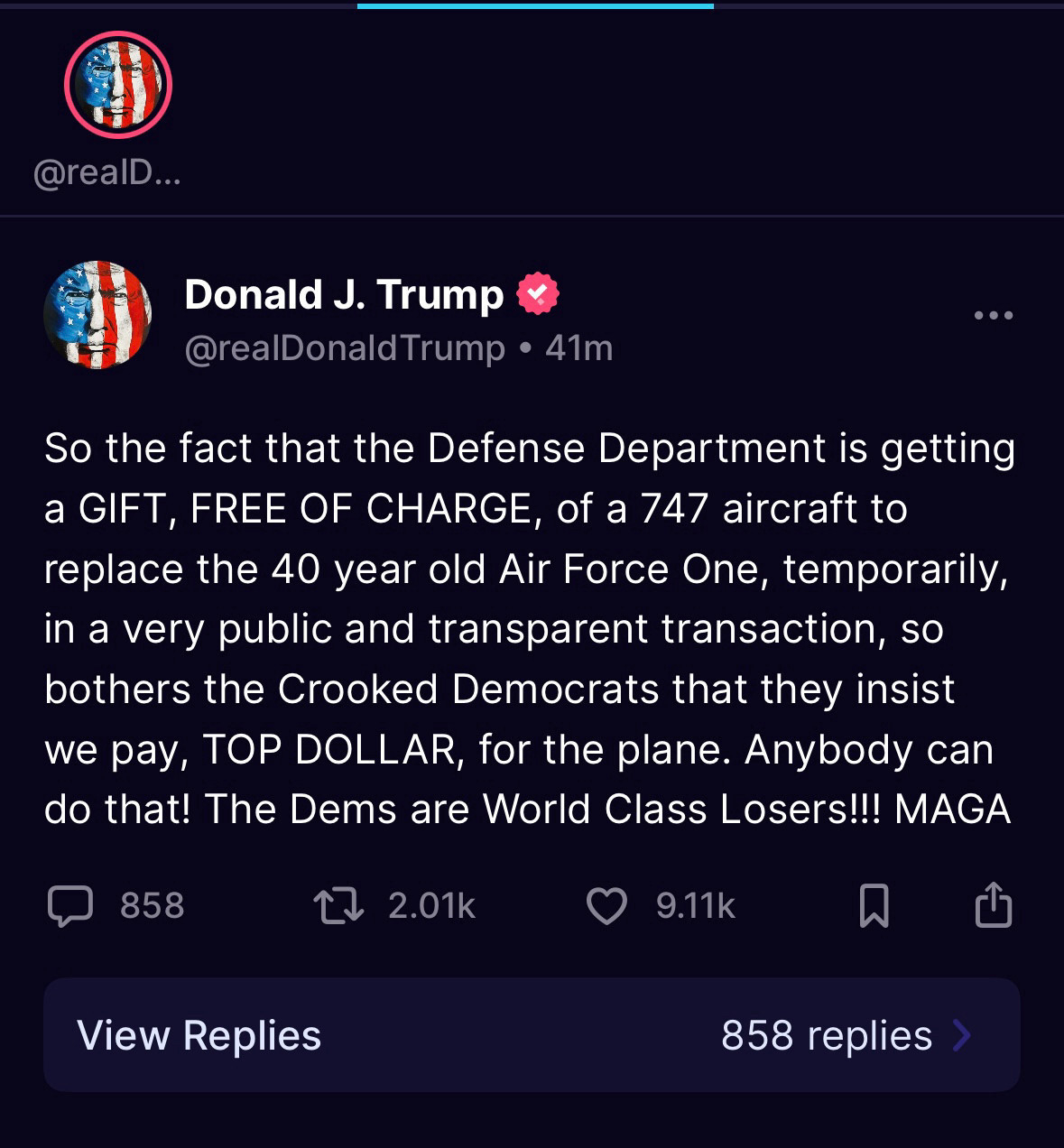Like the post with 9.11k likes
Screen dimensions: 1064x1148
tap(606, 906)
